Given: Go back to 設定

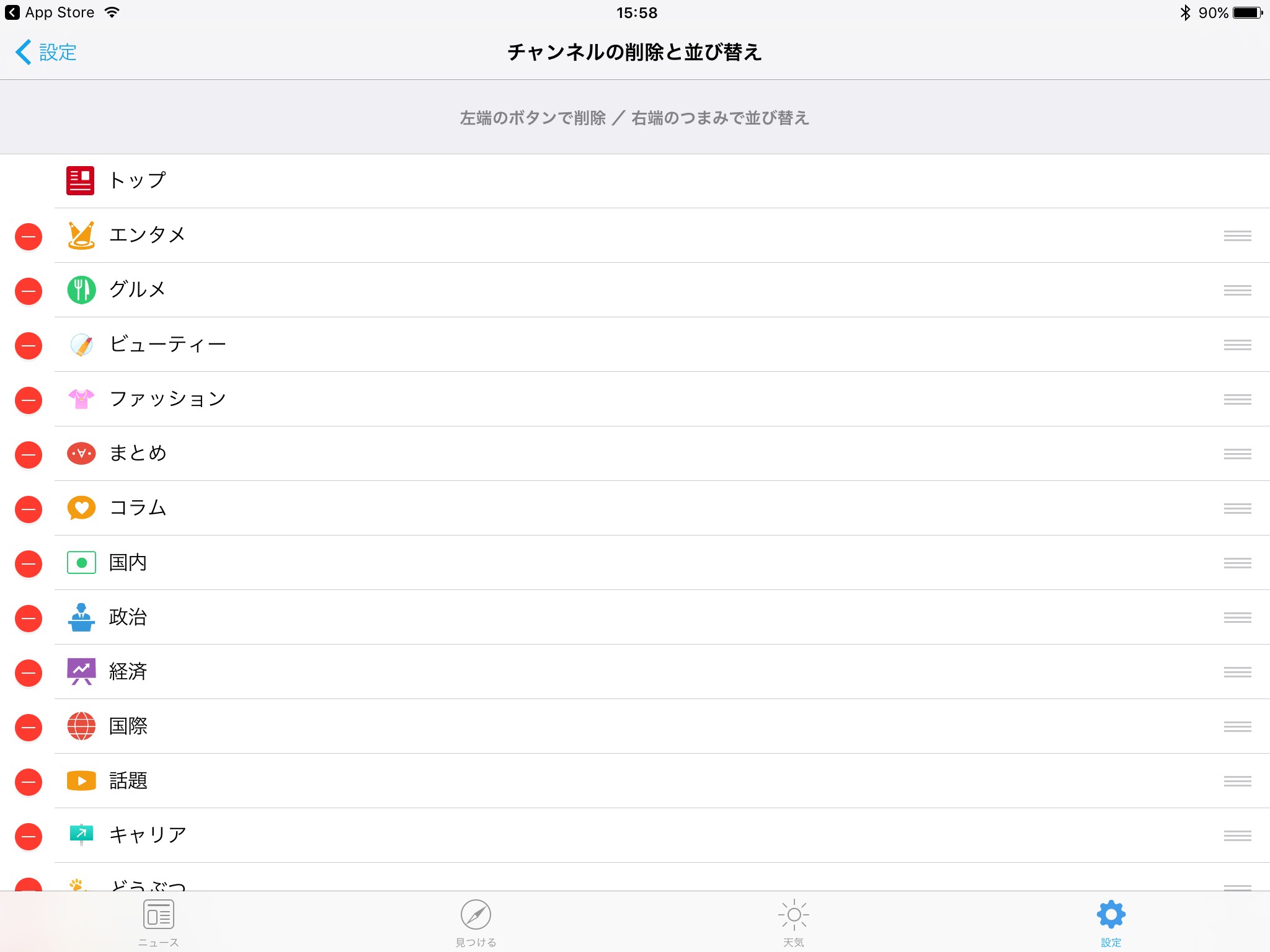Looking at the screenshot, I should [47, 53].
